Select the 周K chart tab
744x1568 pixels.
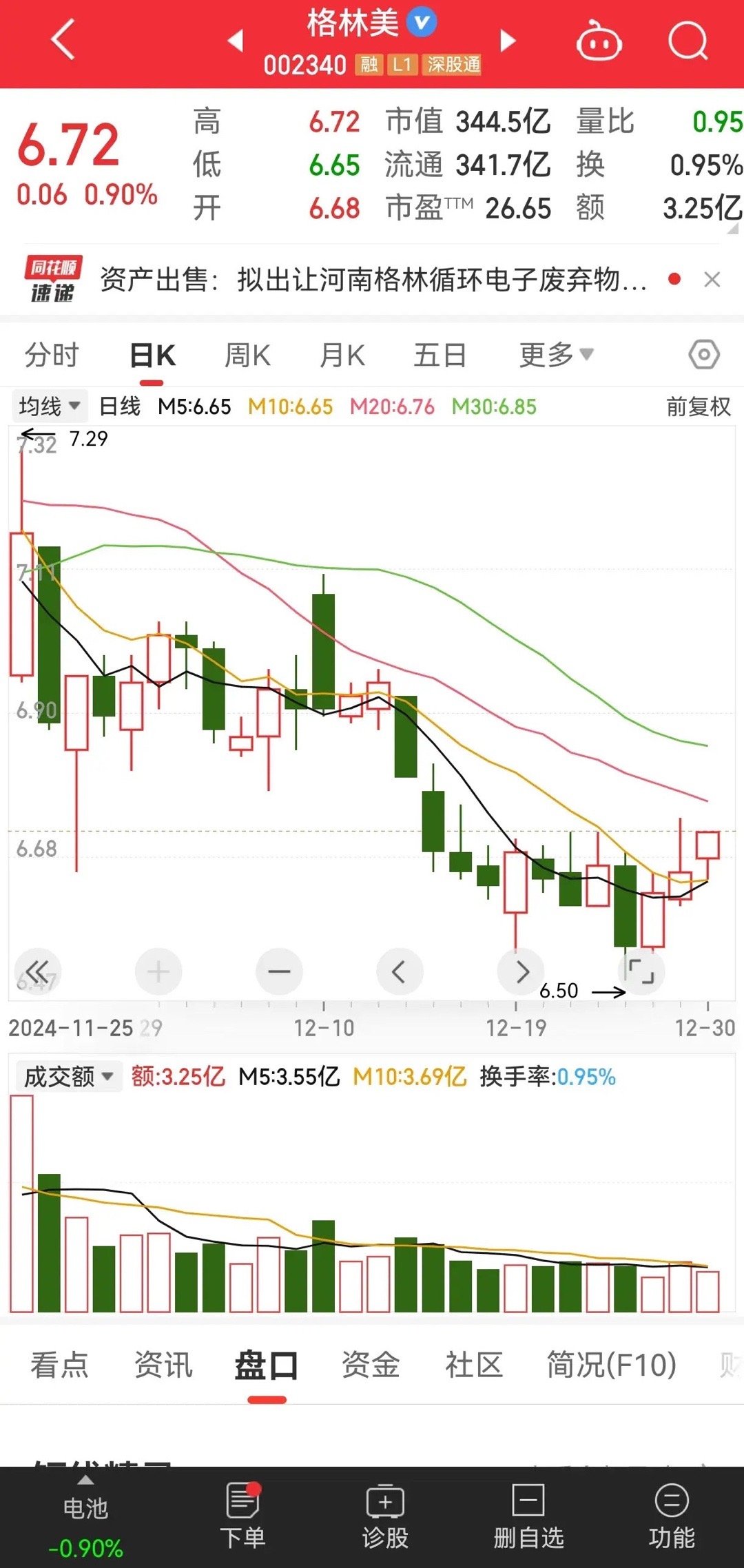[247, 355]
